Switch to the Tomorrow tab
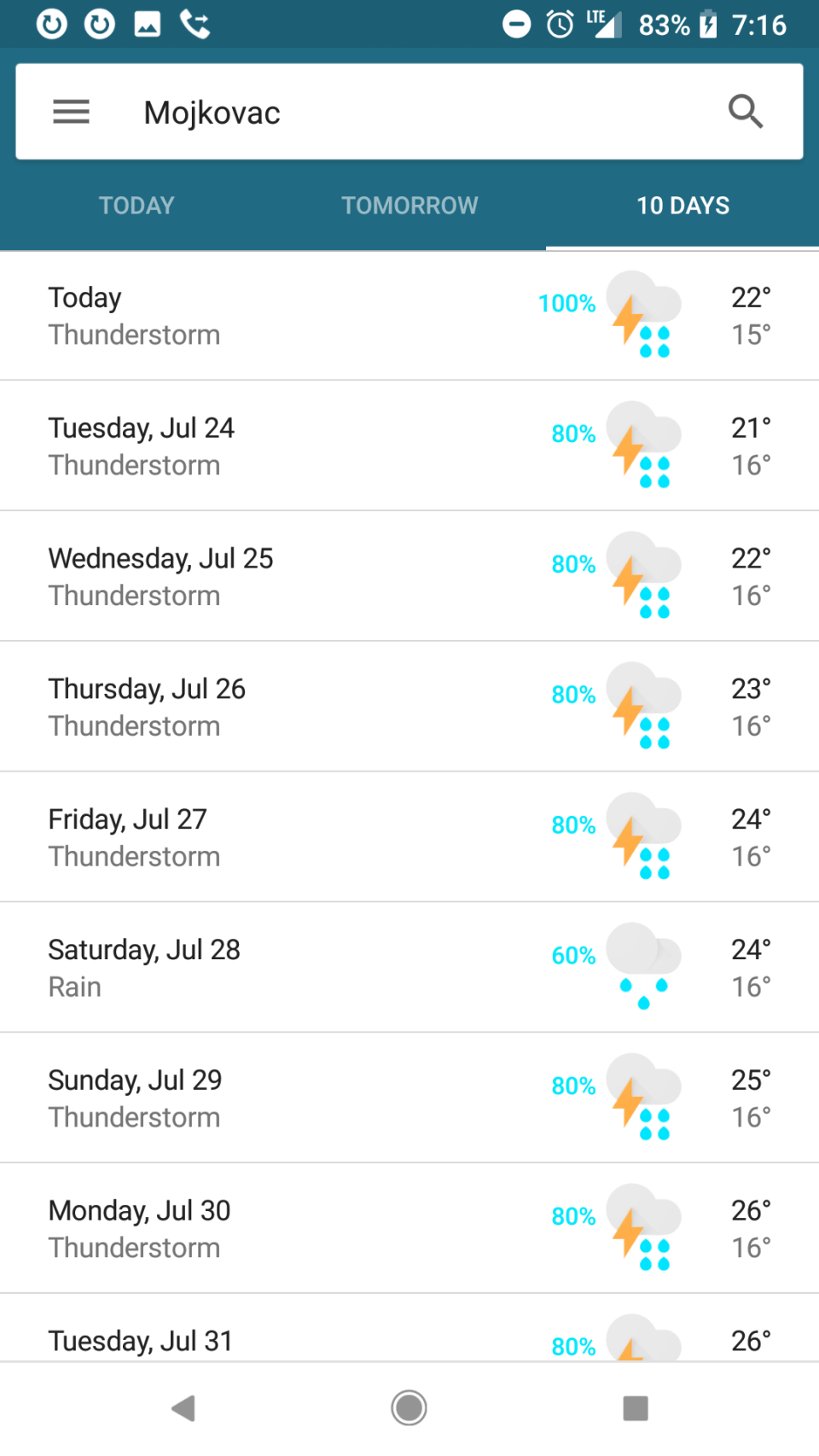Image resolution: width=819 pixels, height=1456 pixels. [409, 206]
